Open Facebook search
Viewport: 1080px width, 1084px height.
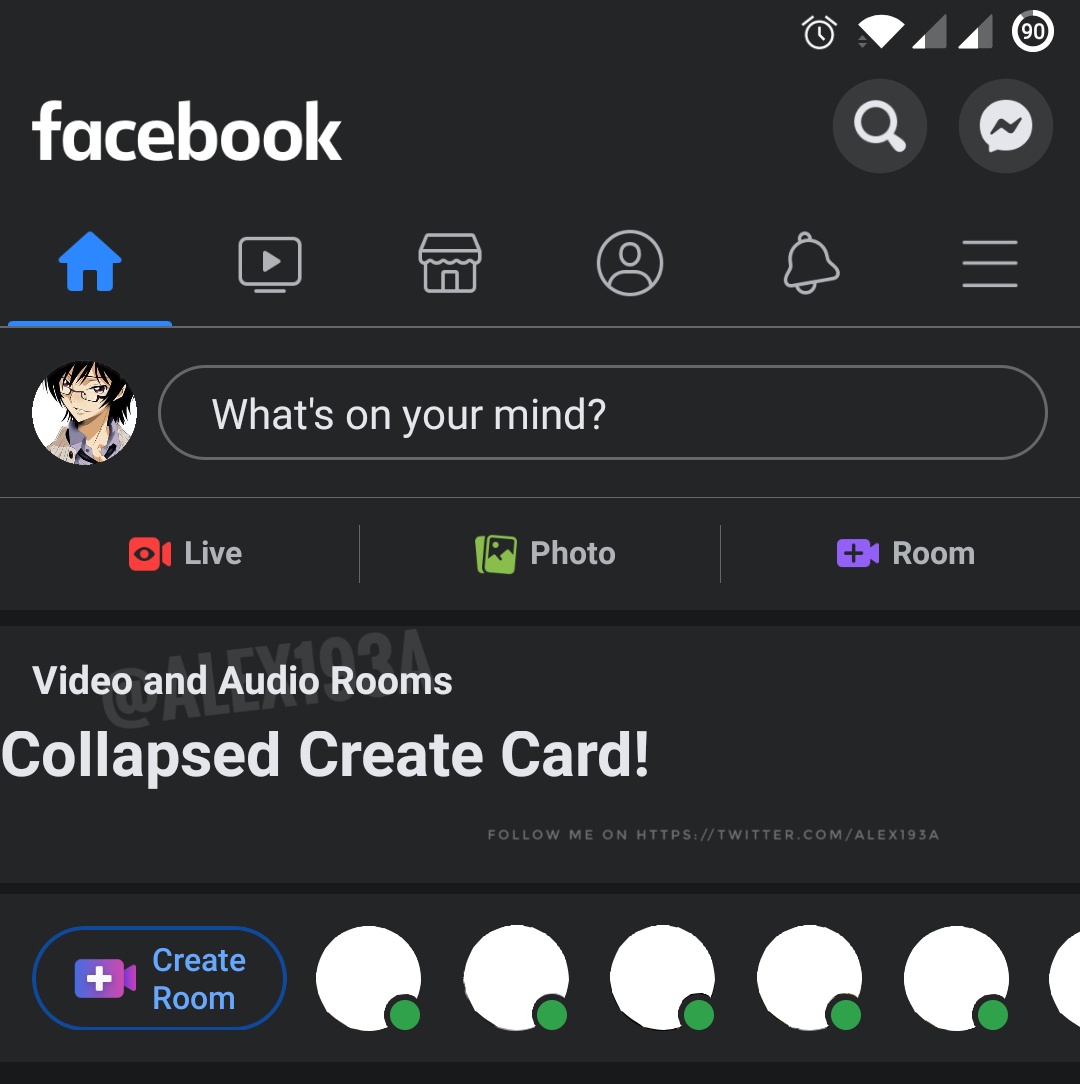tap(879, 127)
